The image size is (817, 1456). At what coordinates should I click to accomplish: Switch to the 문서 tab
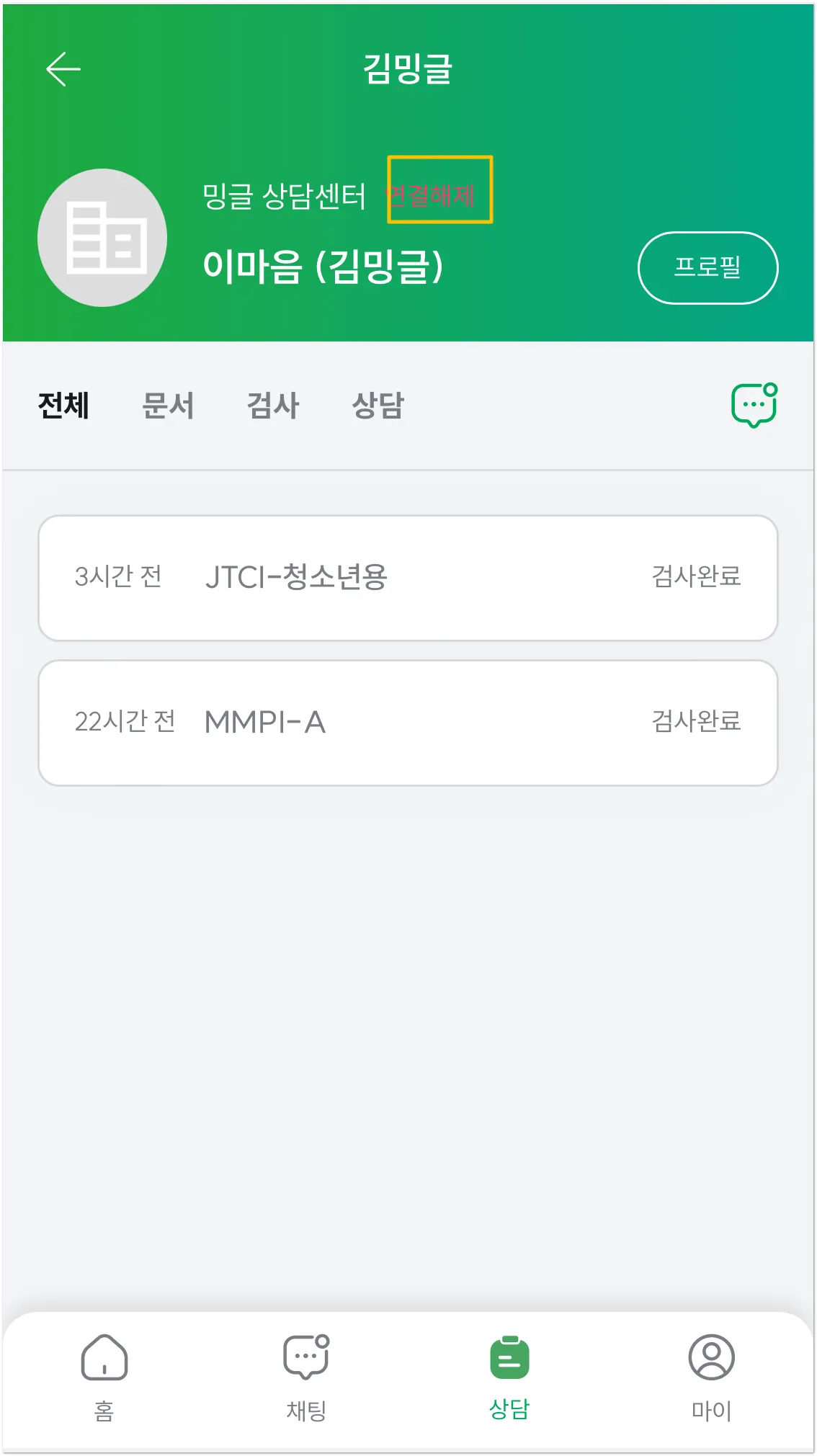168,406
